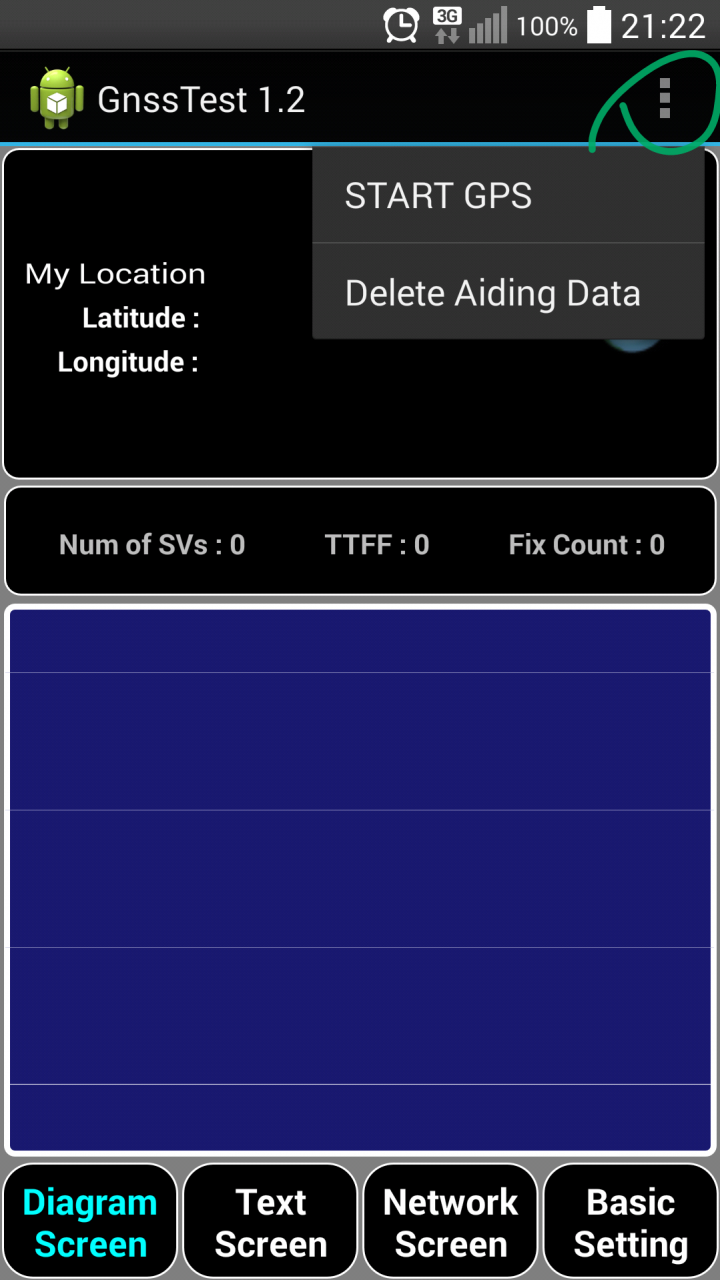Select START GPS from the menu
The height and width of the screenshot is (1280, 720).
click(x=508, y=196)
